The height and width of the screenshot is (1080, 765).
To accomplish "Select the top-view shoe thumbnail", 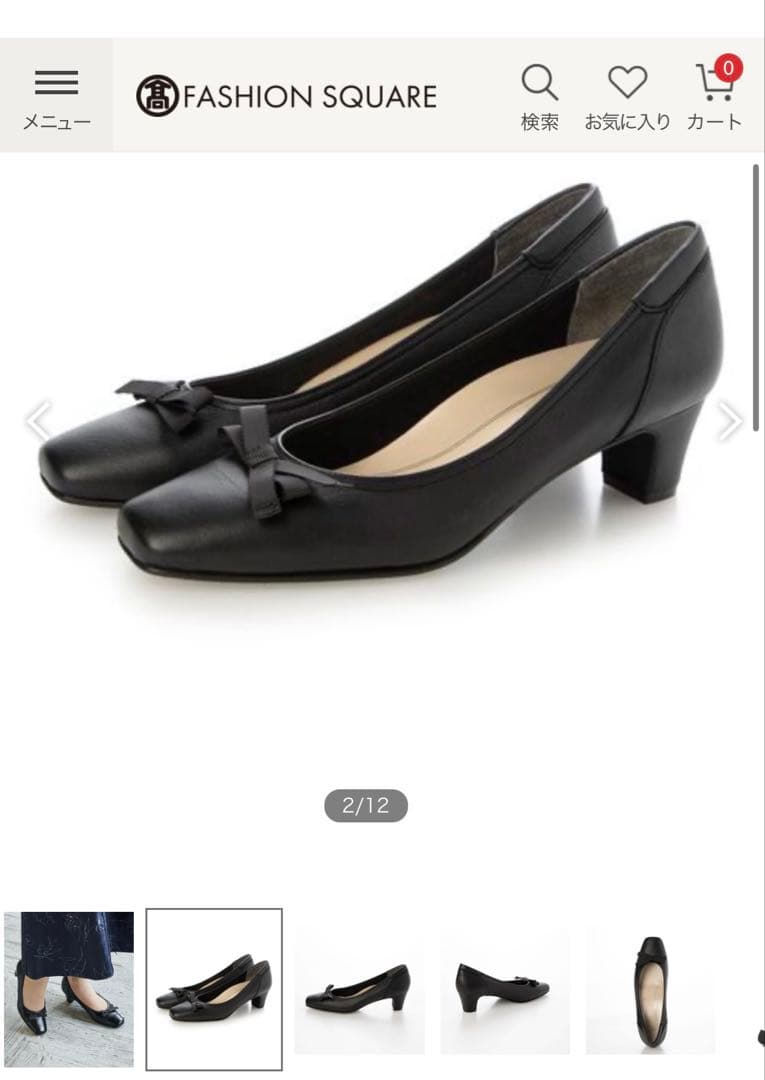I will click(x=650, y=989).
